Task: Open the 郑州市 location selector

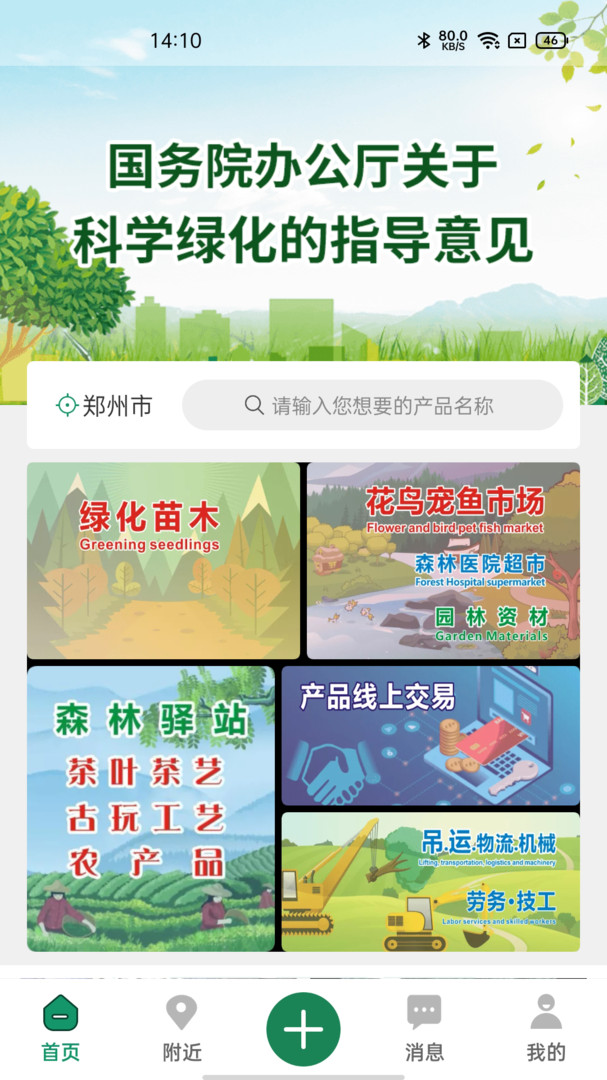Action: tap(104, 405)
